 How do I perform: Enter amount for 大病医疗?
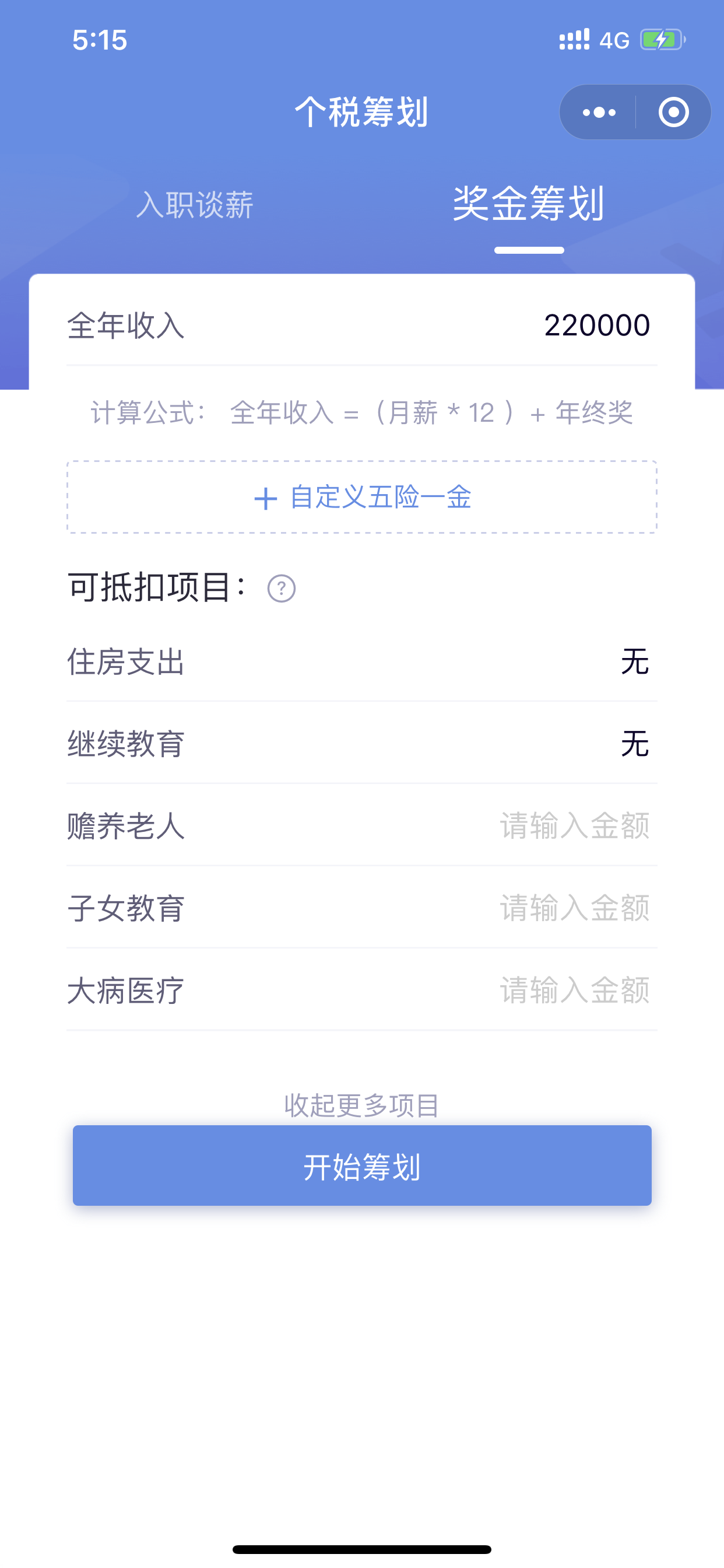pos(362,990)
